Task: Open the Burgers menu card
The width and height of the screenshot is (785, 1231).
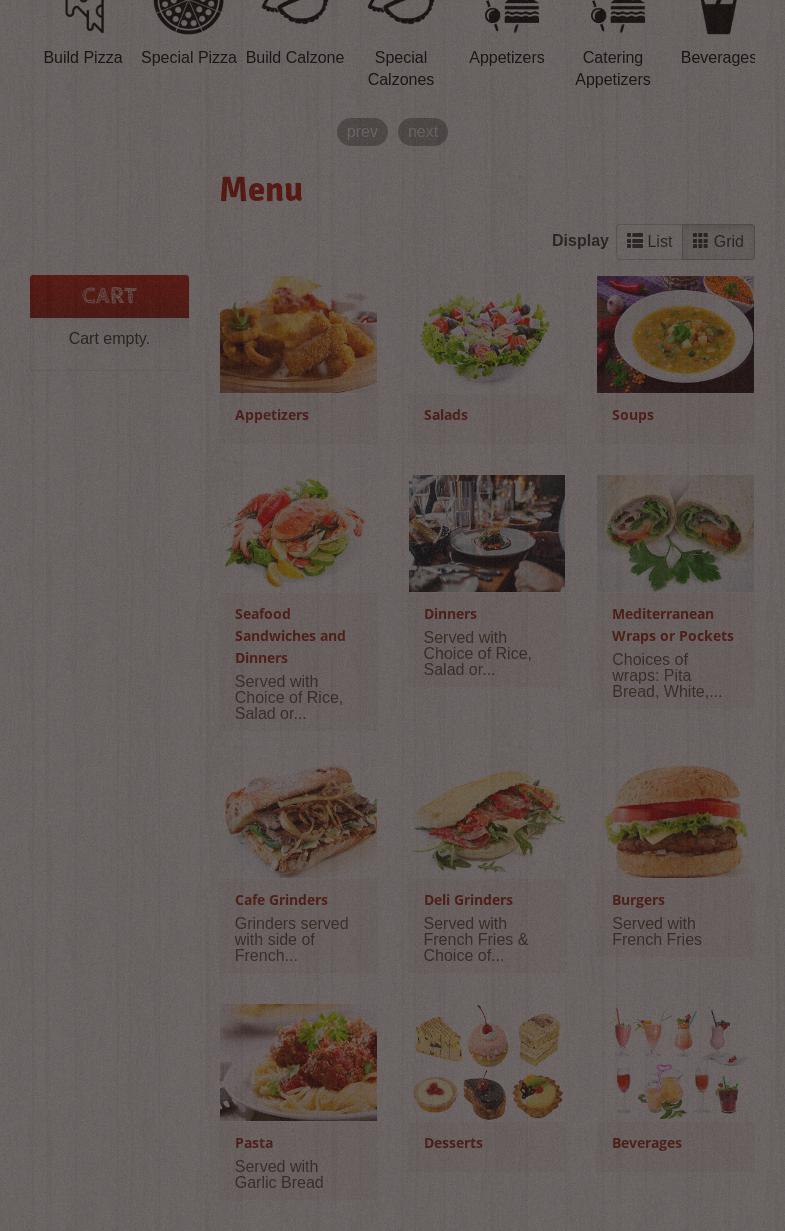Action: pyautogui.click(x=675, y=840)
